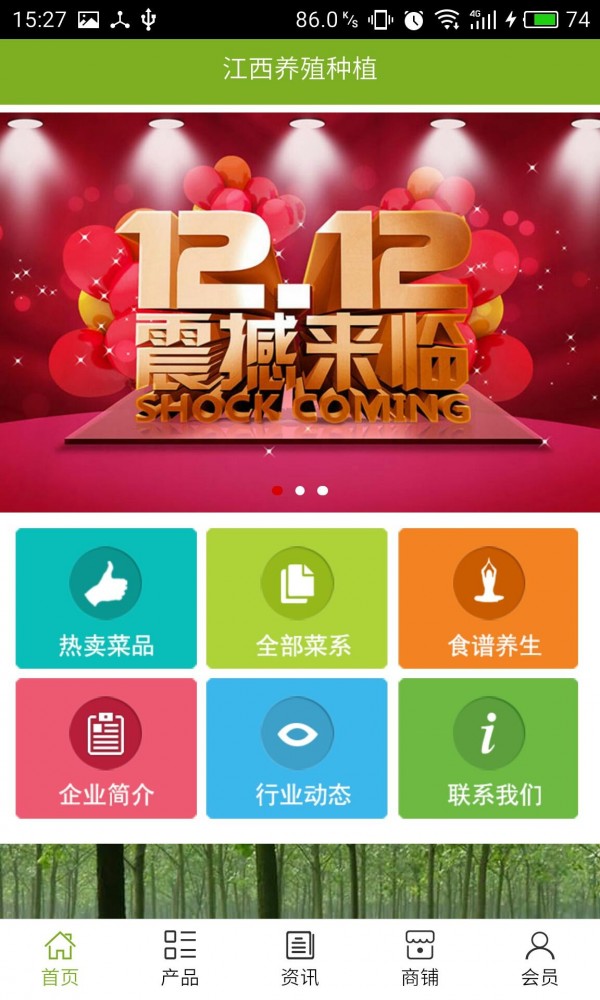Open the 商铺 tab

coord(420,958)
